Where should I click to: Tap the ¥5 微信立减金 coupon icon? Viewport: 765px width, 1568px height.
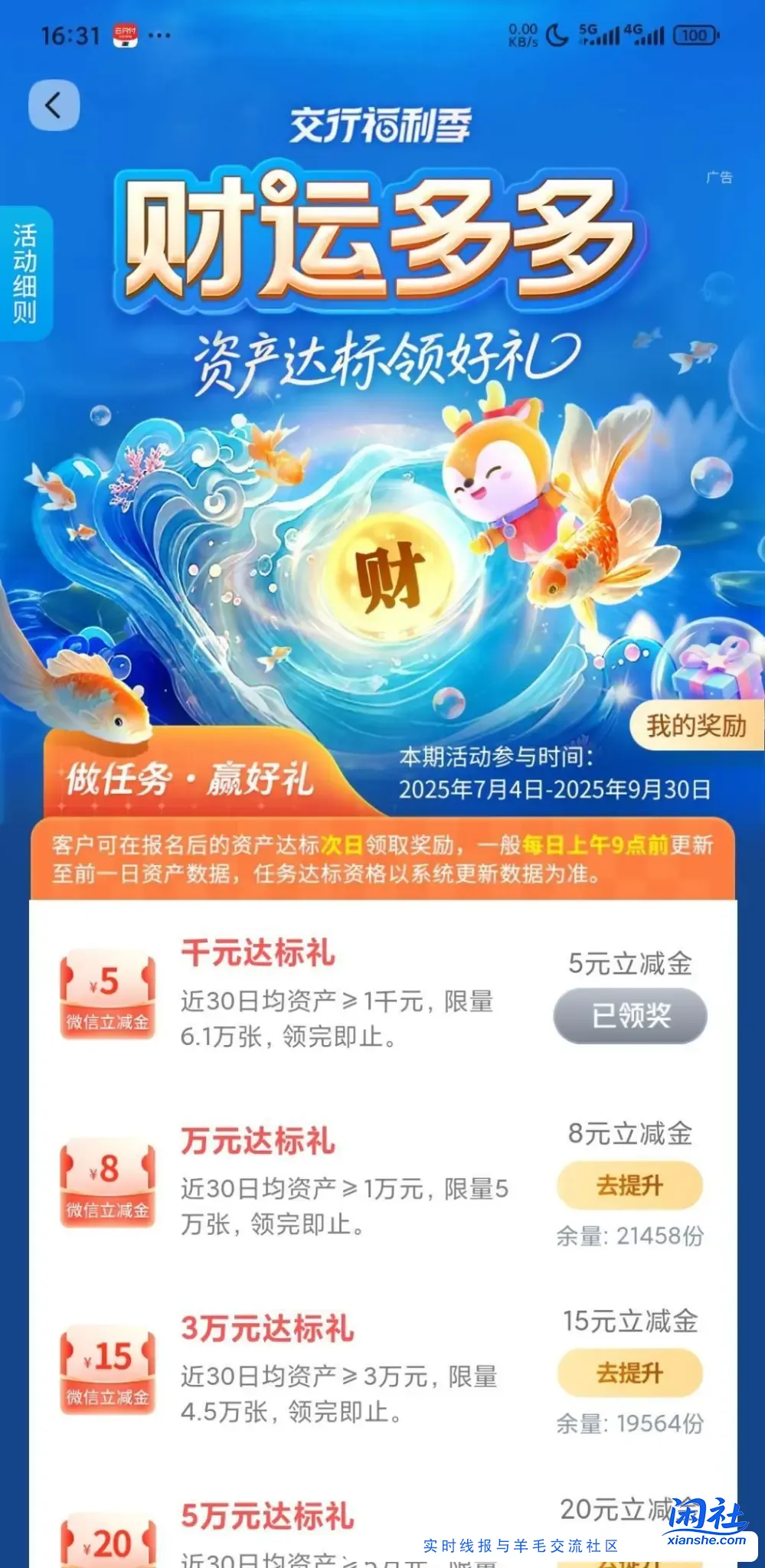tap(107, 991)
